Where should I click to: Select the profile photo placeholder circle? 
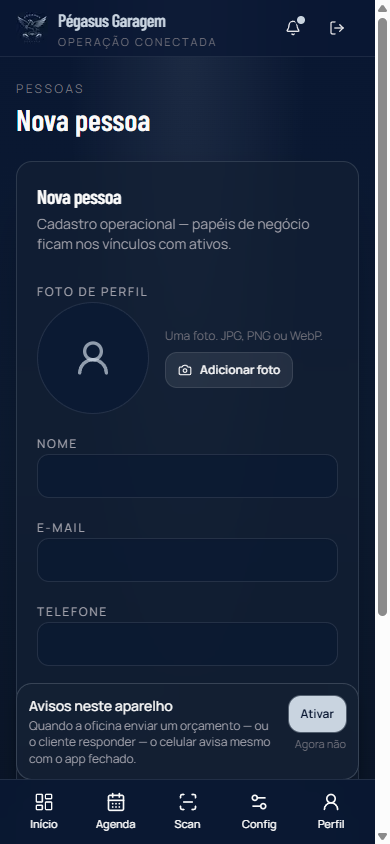point(93,358)
